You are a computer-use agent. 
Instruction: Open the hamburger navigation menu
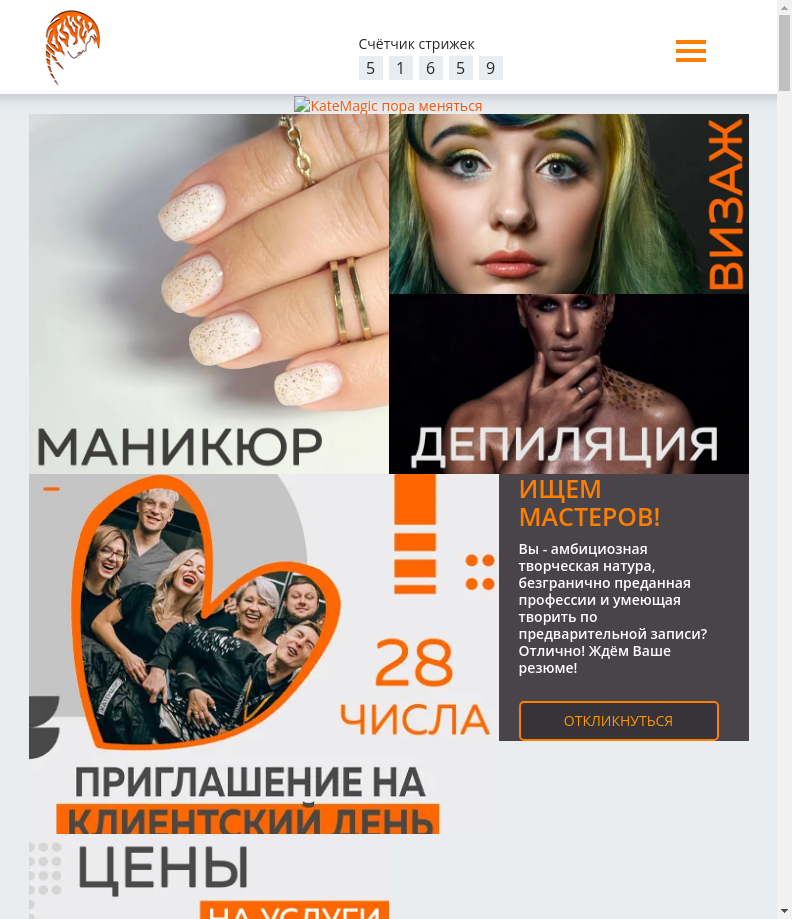[x=690, y=51]
